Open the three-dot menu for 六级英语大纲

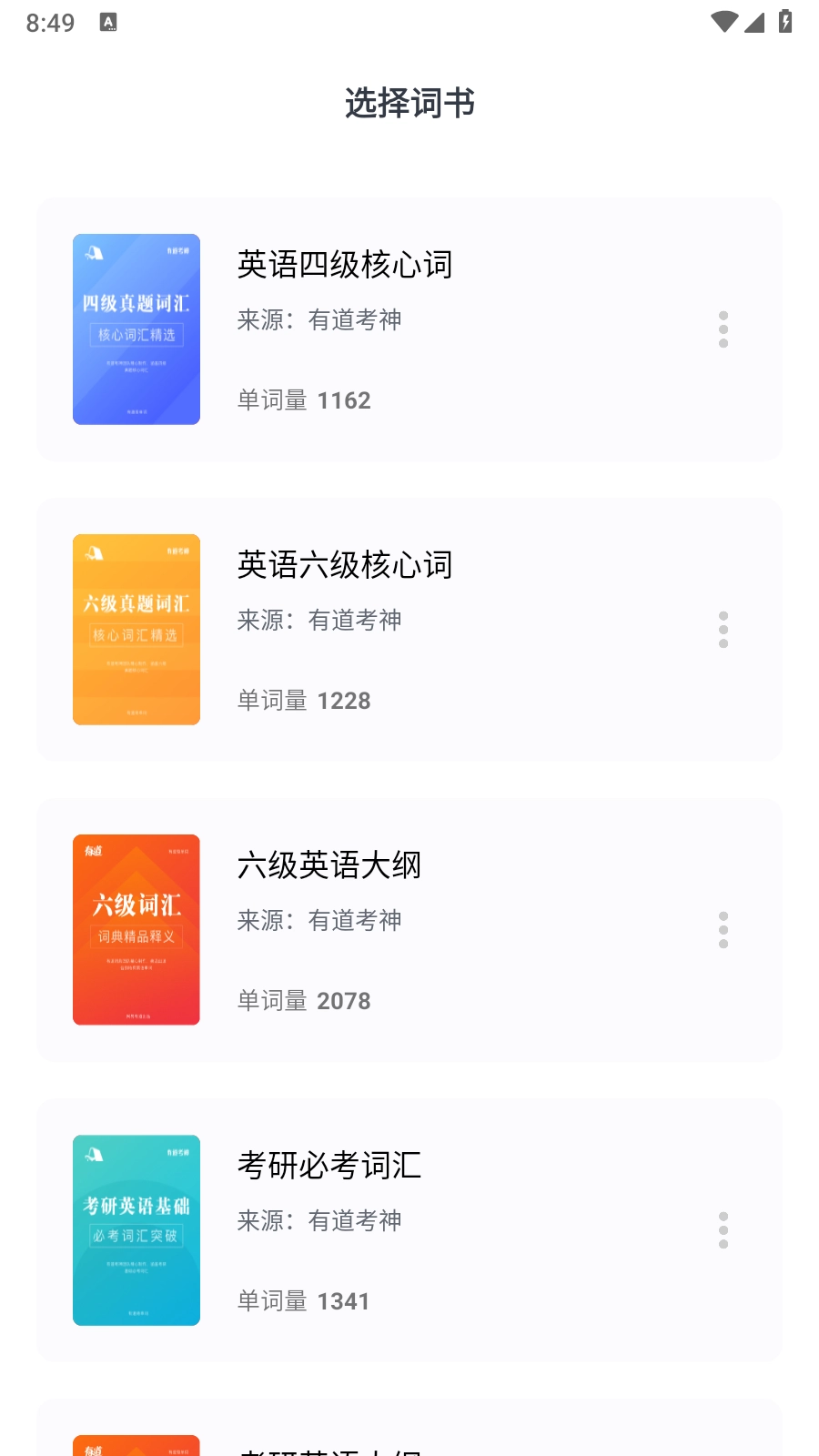(723, 929)
